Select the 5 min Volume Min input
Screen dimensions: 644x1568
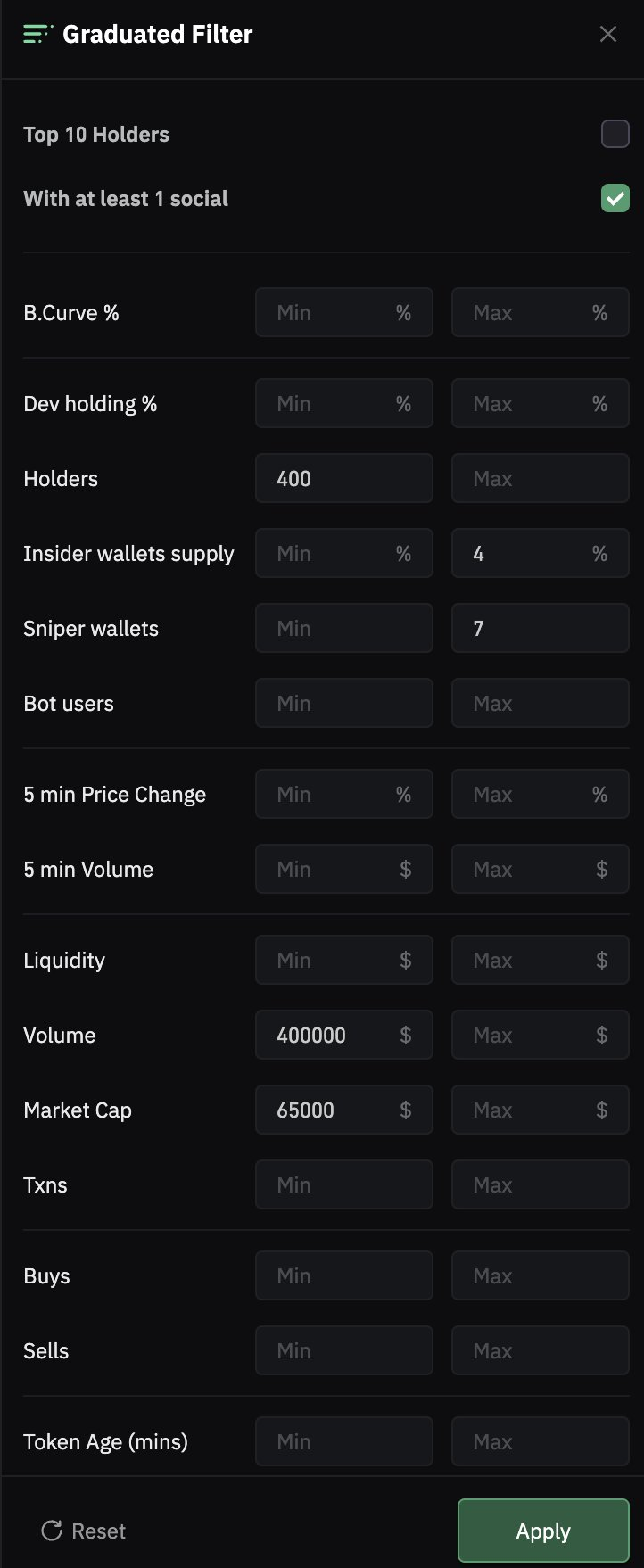point(343,869)
